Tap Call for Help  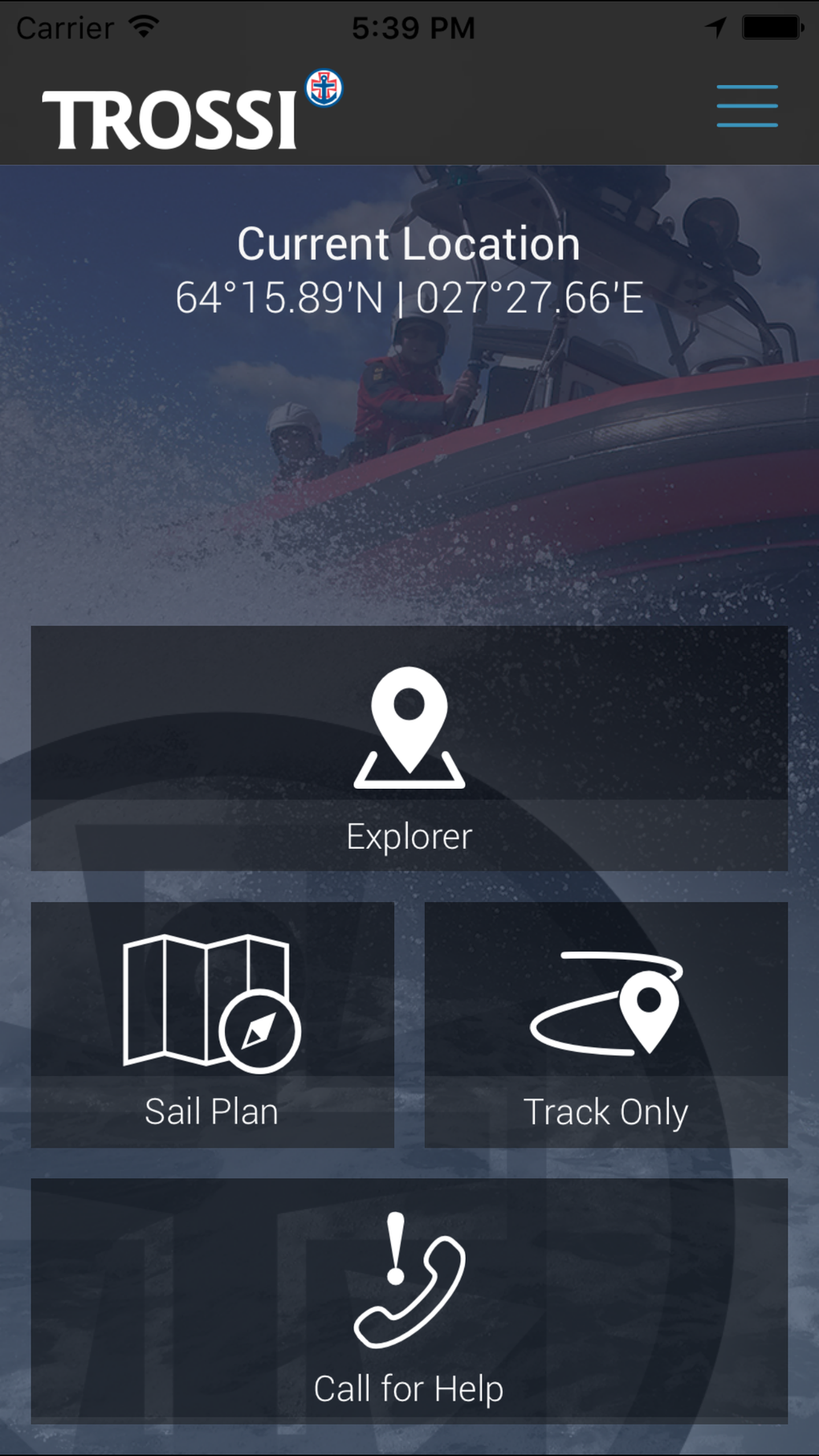409,1301
